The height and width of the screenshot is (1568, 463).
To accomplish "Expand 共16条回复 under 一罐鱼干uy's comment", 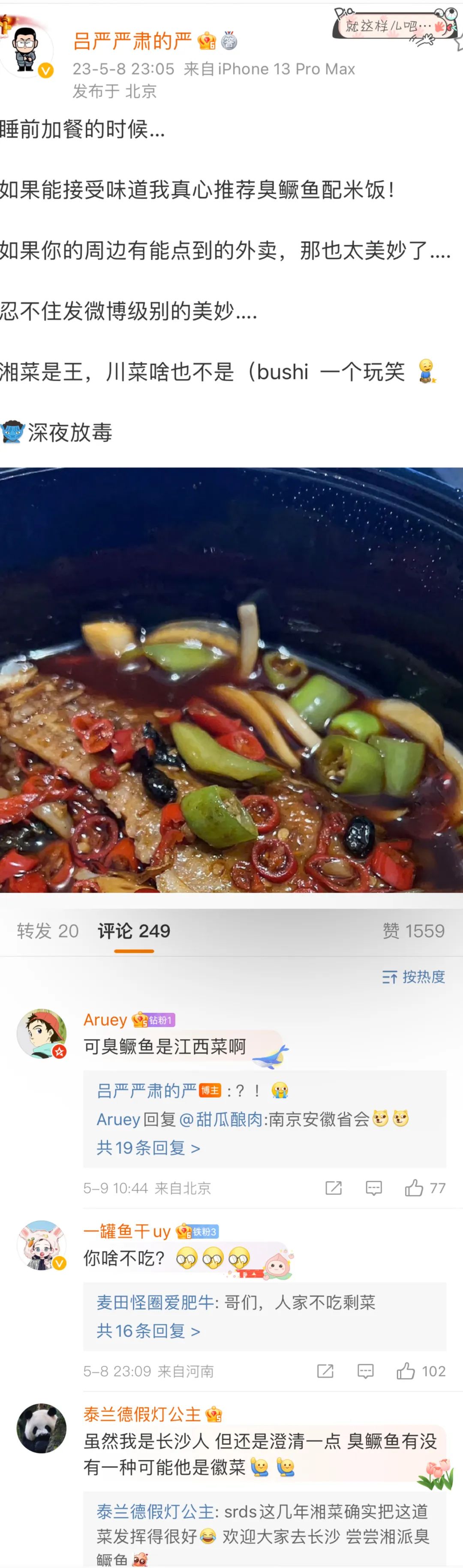I will pos(148,1331).
